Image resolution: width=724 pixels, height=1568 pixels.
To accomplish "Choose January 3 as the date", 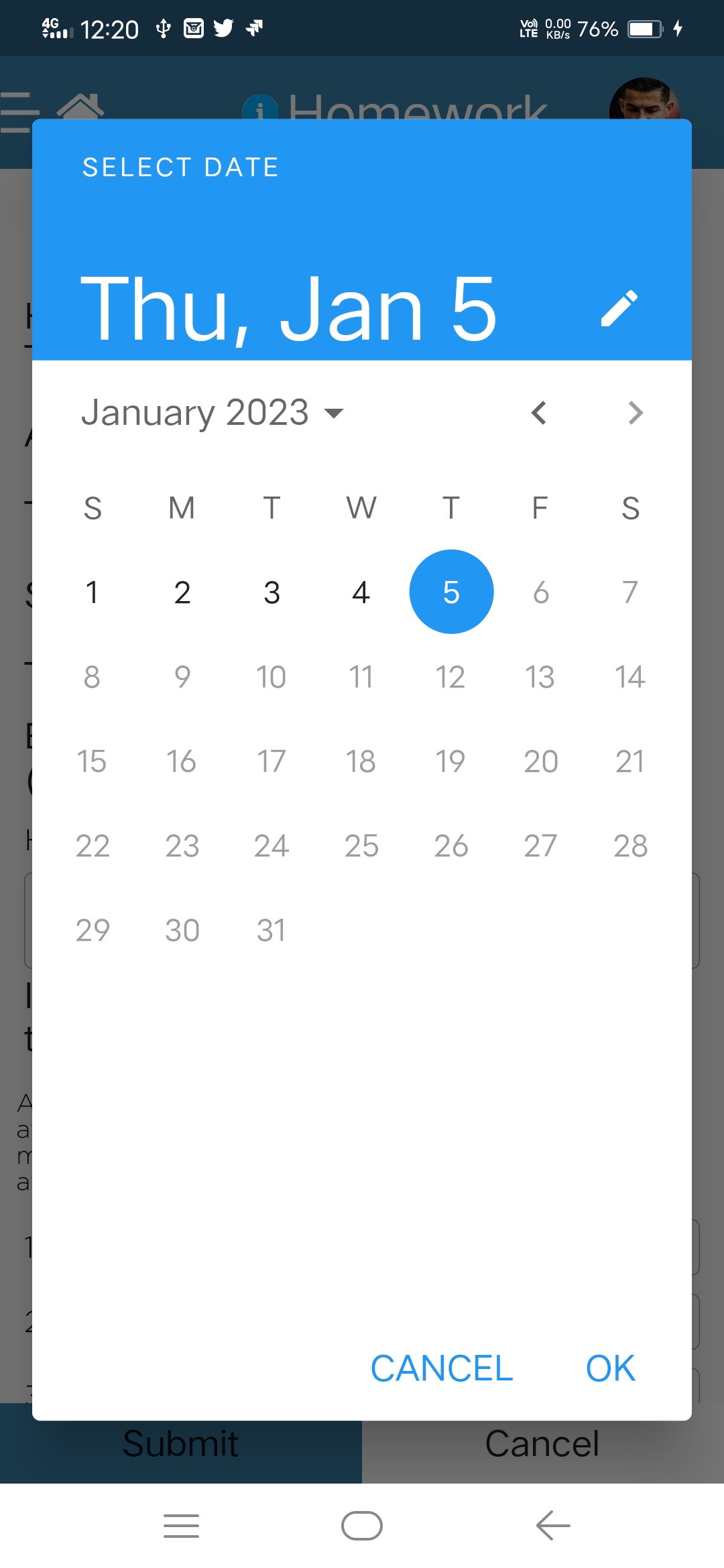I will pos(271,592).
